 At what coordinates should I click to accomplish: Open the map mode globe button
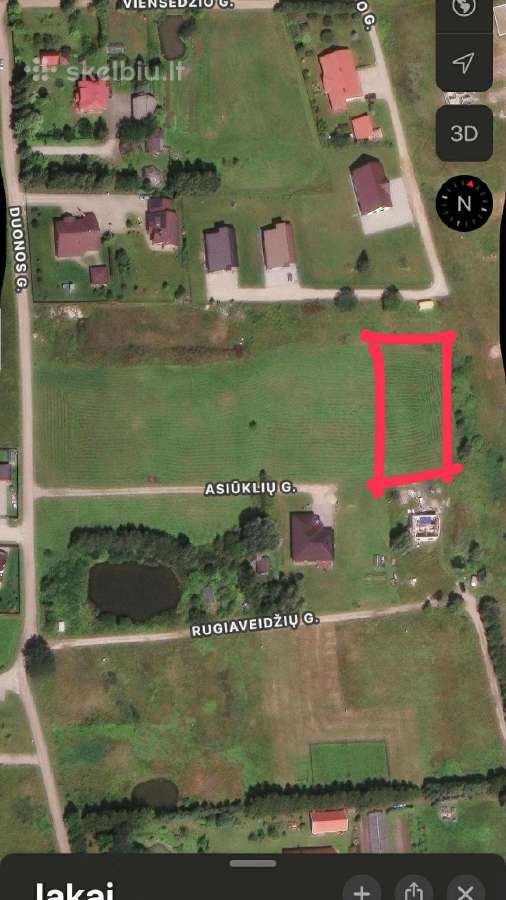pos(464,10)
